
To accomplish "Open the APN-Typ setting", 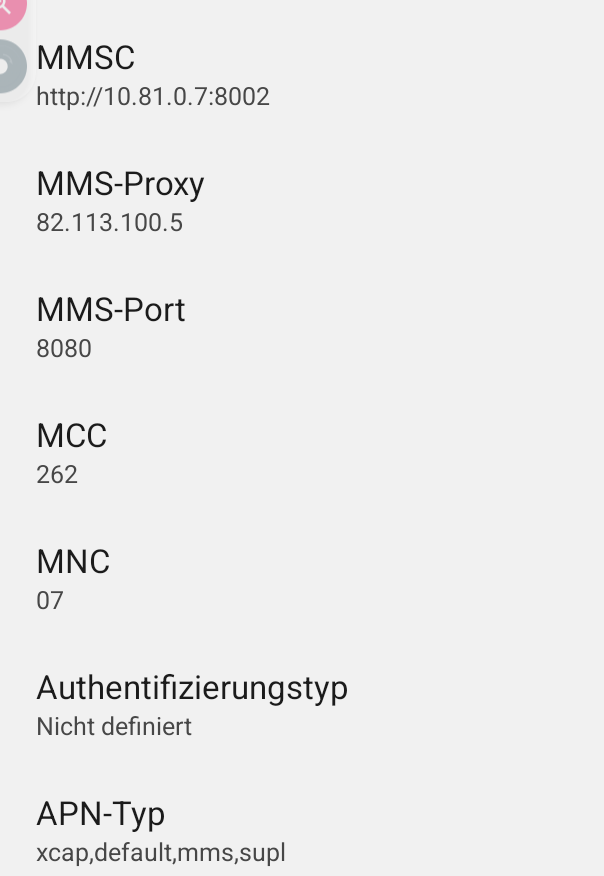I will pyautogui.click(x=160, y=831).
